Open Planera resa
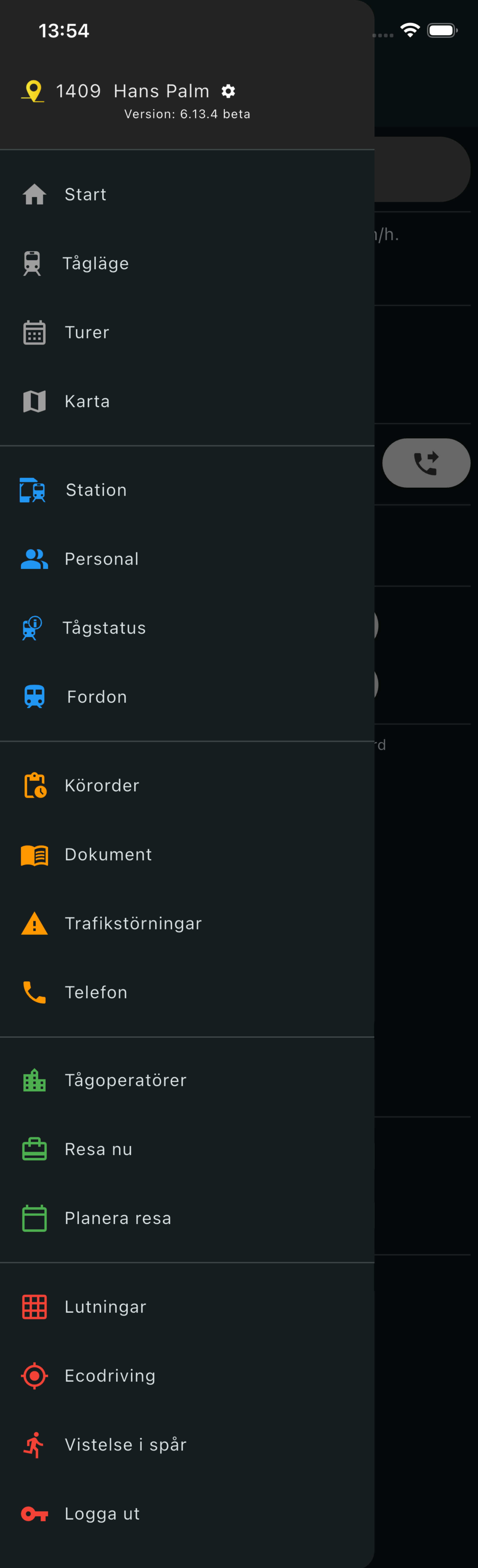This screenshot has height=1568, width=478. (117, 1218)
